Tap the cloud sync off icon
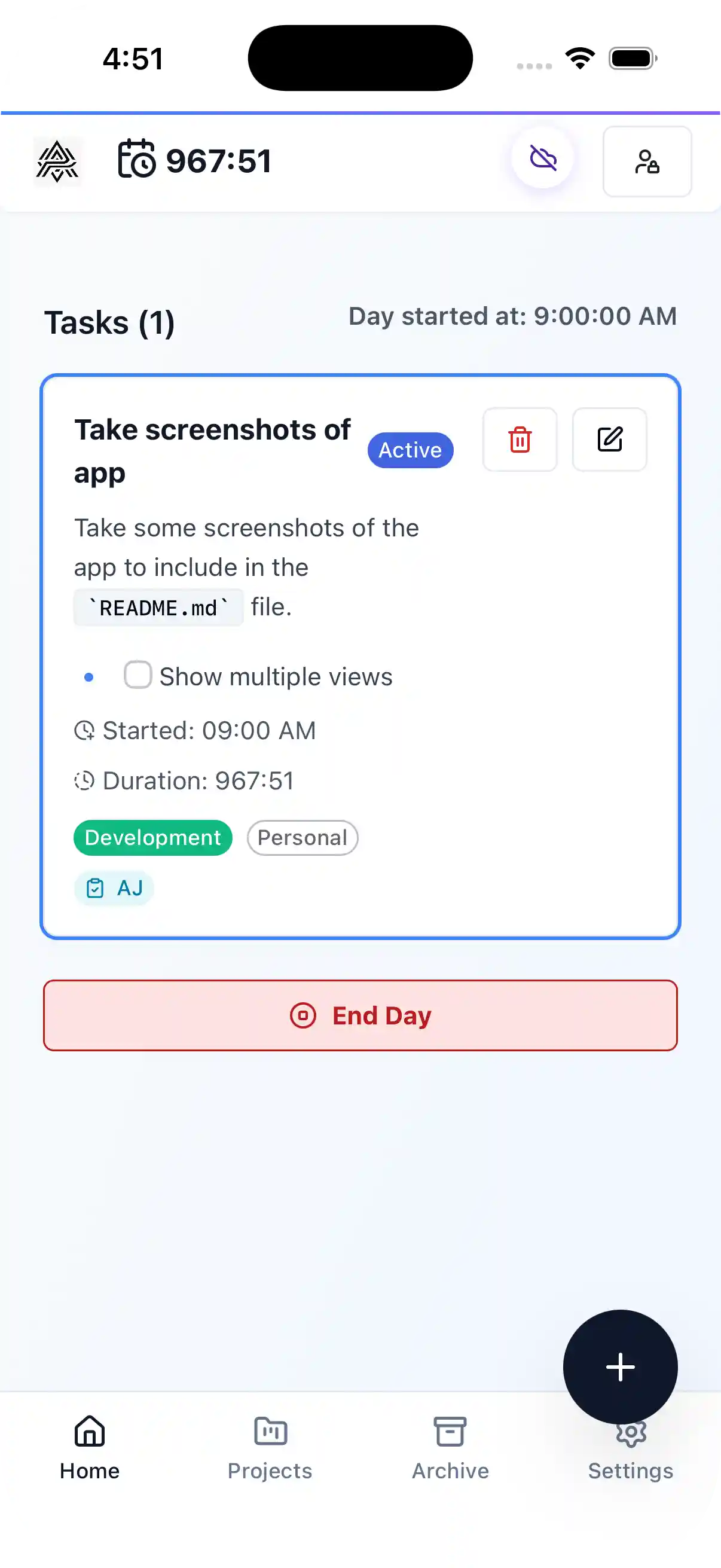 pyautogui.click(x=543, y=160)
